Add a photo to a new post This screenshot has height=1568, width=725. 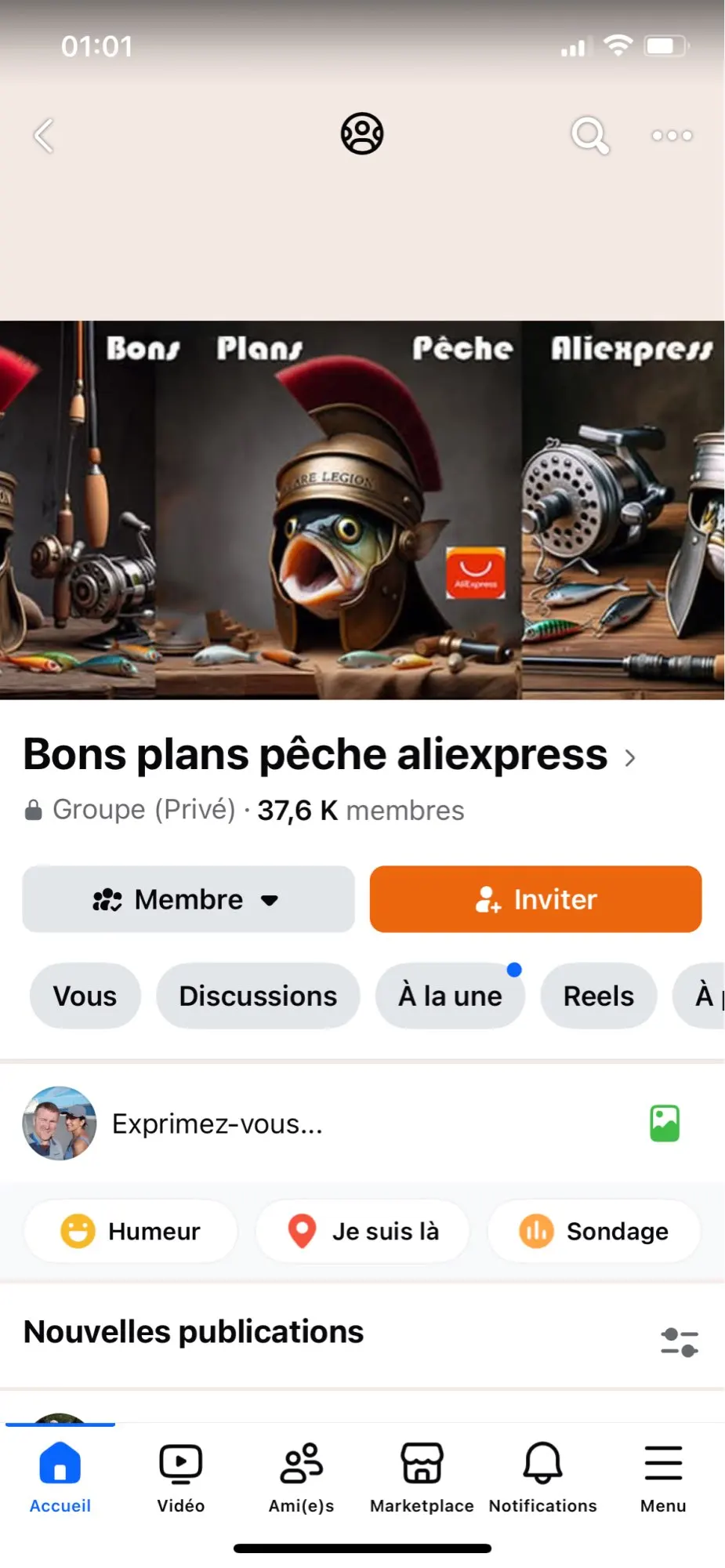point(665,1123)
